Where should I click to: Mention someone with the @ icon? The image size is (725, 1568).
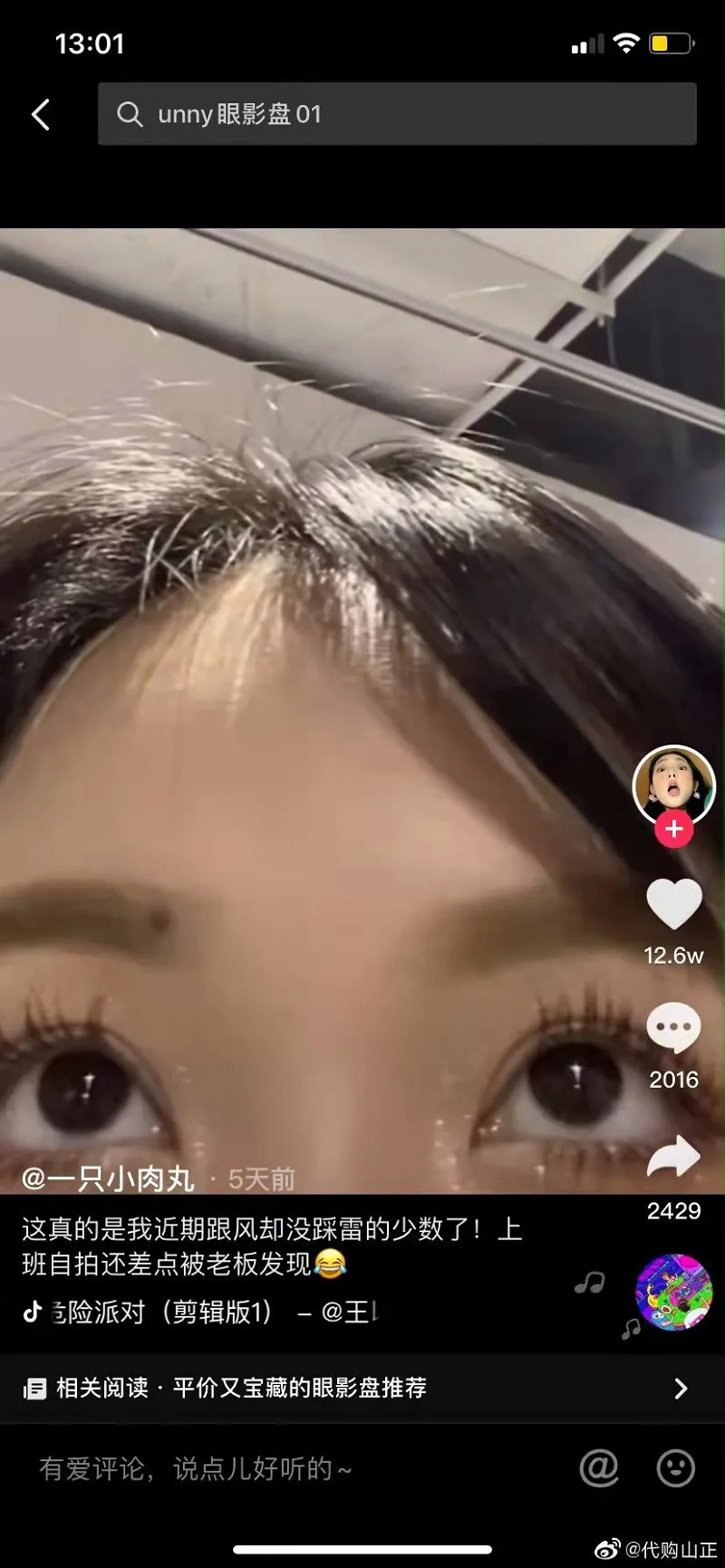tap(599, 1468)
